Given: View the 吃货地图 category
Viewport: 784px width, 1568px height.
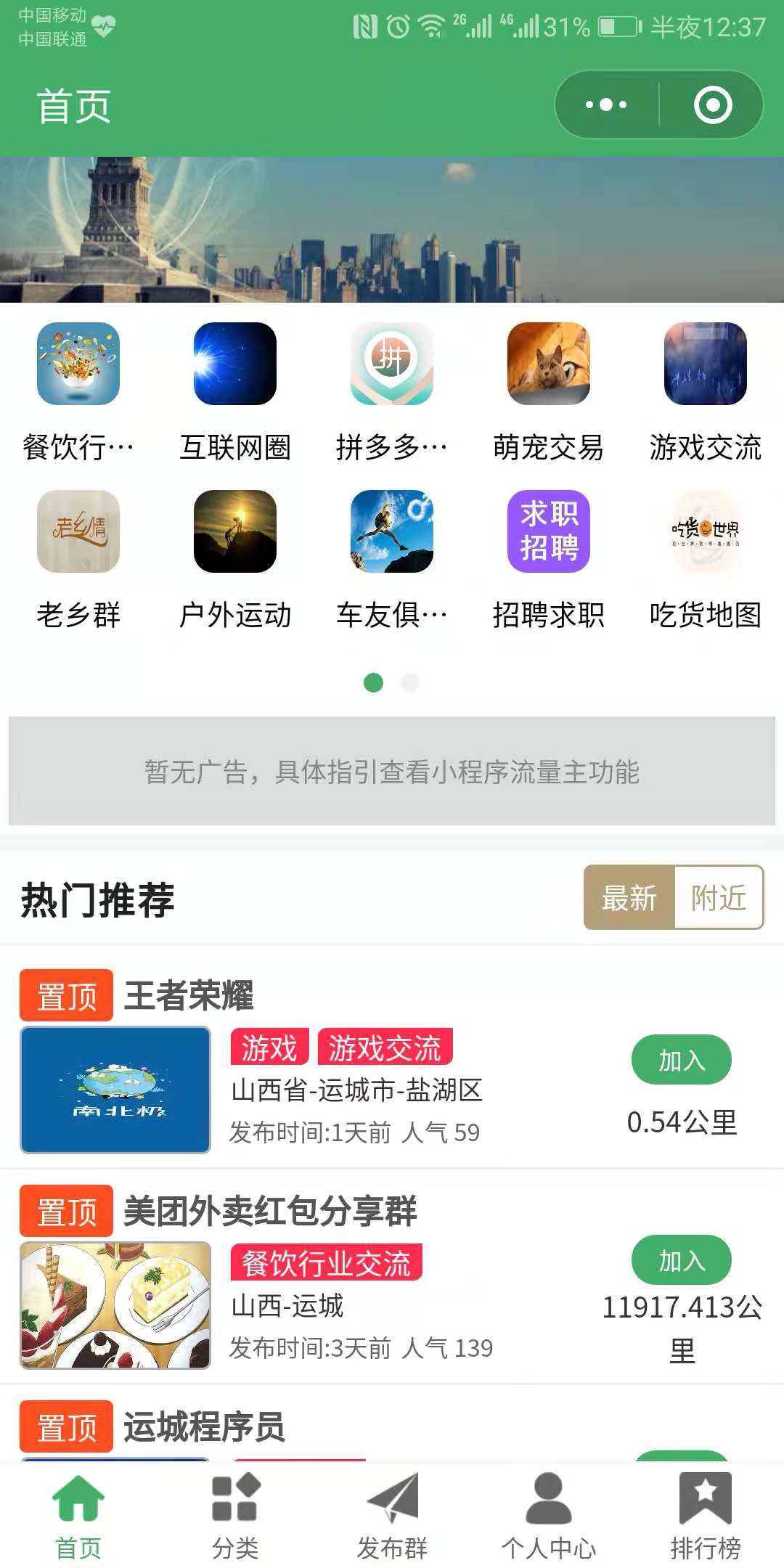Looking at the screenshot, I should coord(706,531).
